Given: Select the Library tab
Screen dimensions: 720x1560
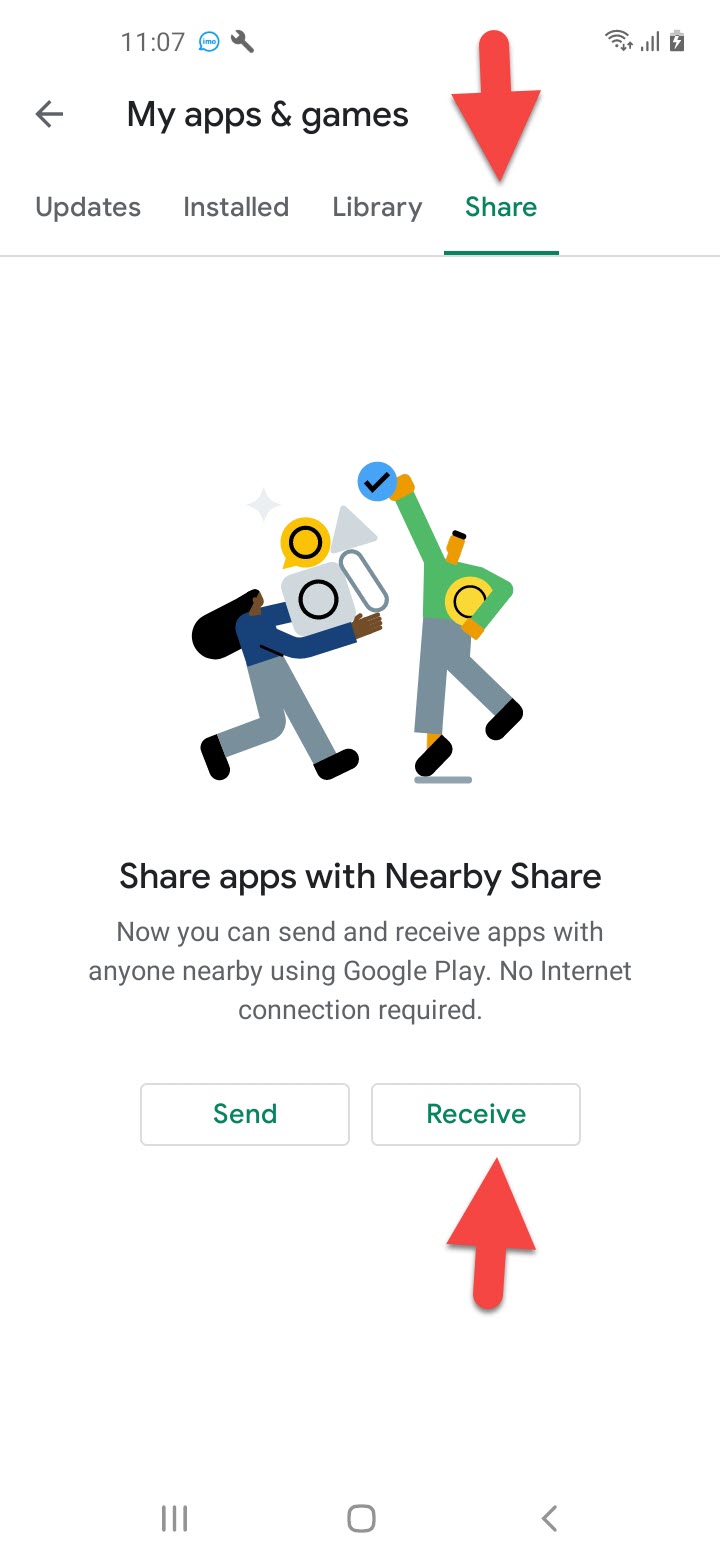Looking at the screenshot, I should [377, 207].
